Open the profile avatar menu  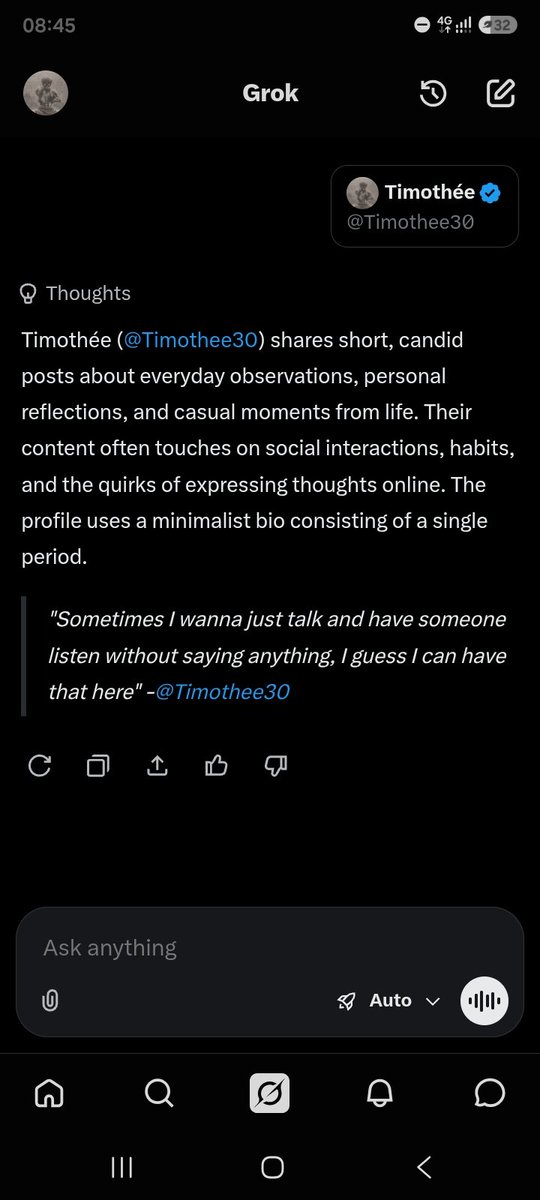[x=45, y=94]
